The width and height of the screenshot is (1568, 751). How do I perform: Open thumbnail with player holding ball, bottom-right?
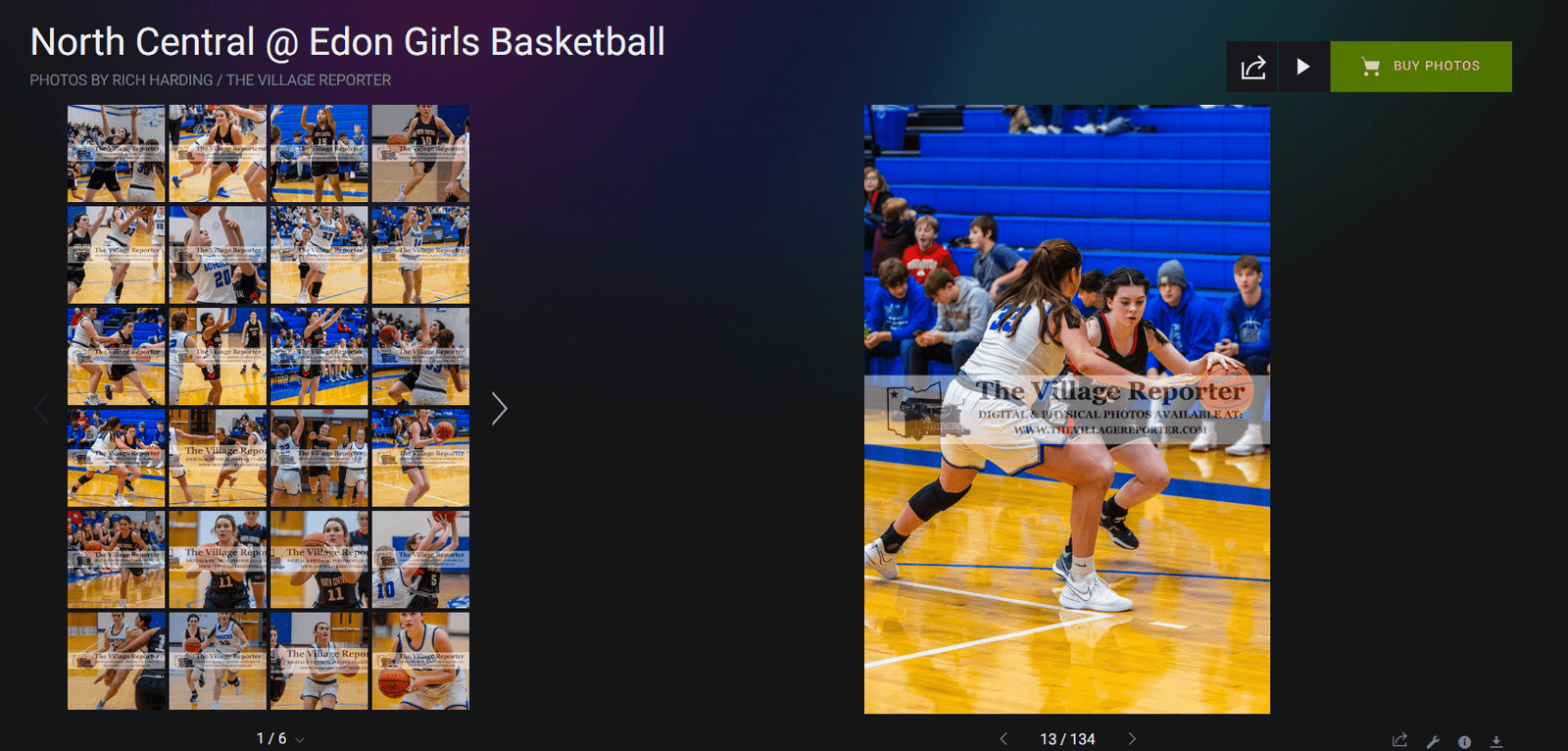(x=420, y=661)
